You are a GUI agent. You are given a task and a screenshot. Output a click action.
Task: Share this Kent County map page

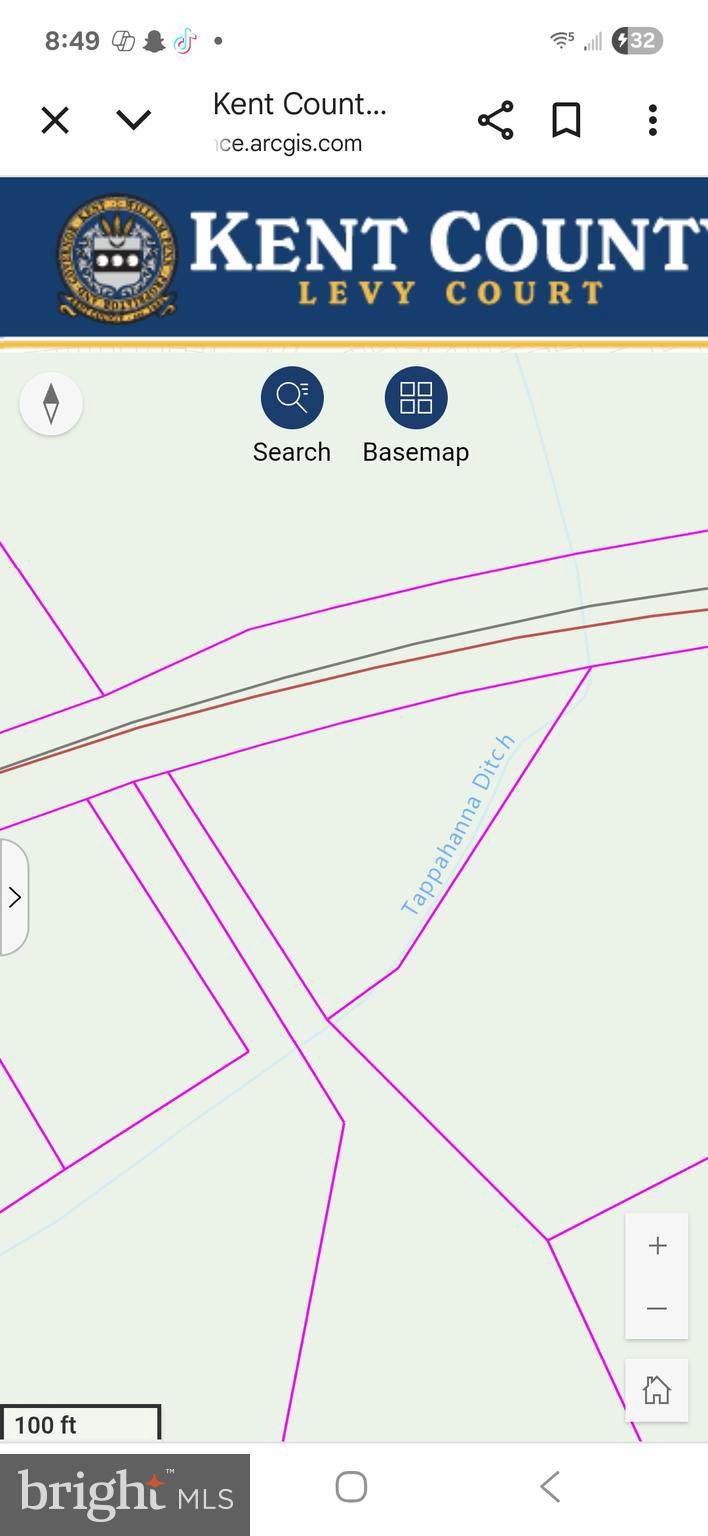[495, 121]
